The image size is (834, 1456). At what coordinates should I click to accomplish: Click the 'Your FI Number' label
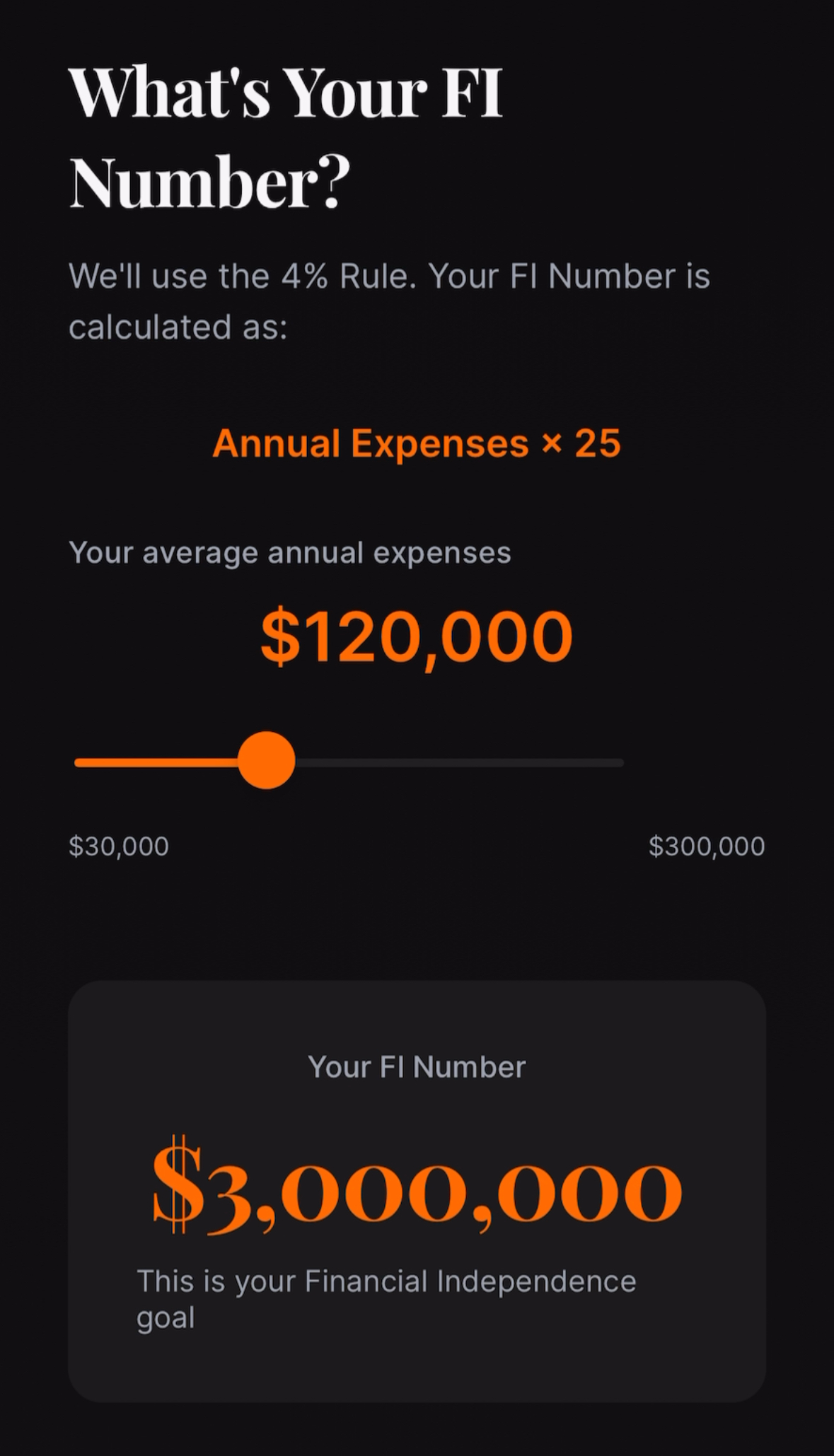point(416,1066)
